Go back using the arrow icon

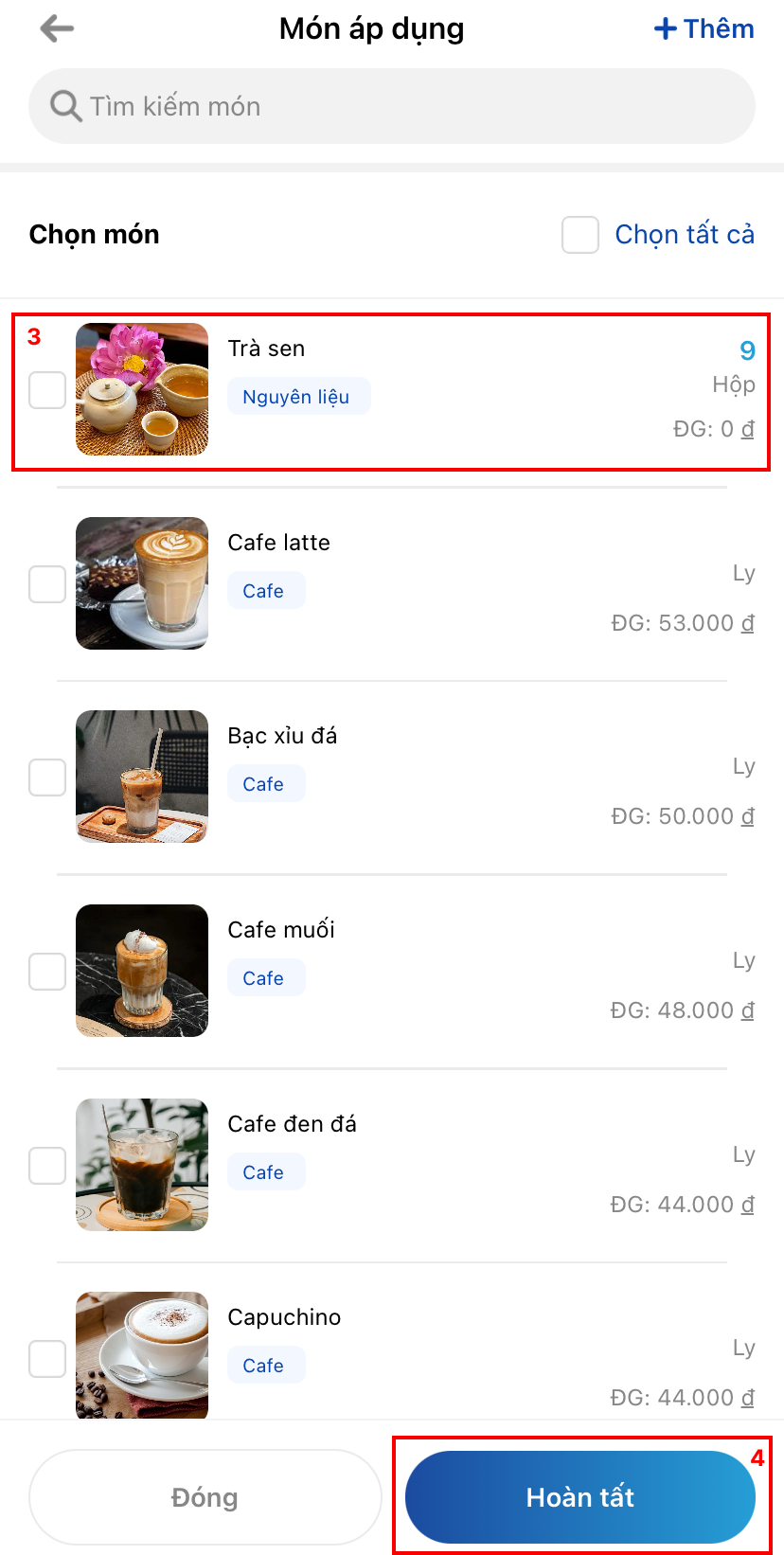tap(57, 29)
